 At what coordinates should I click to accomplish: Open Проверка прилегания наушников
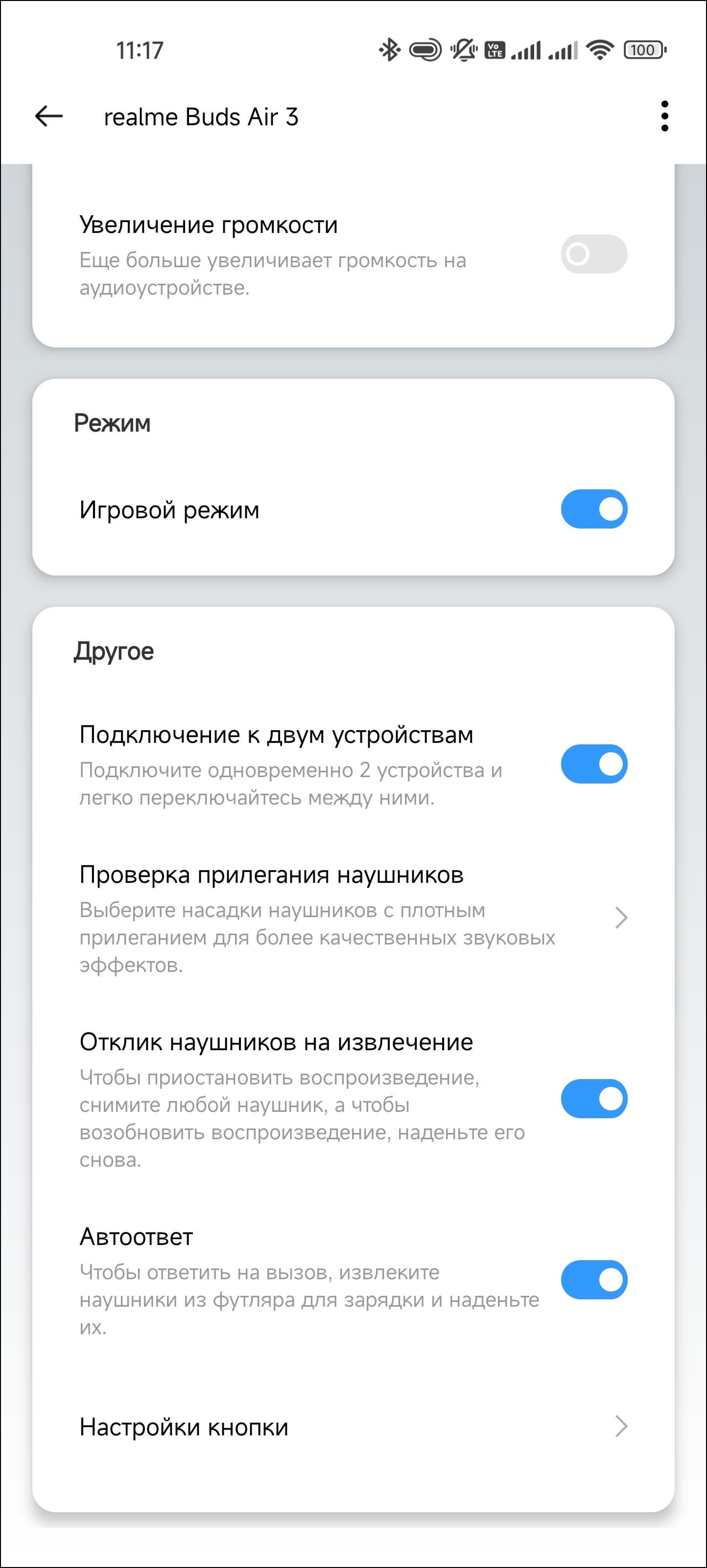click(x=353, y=918)
